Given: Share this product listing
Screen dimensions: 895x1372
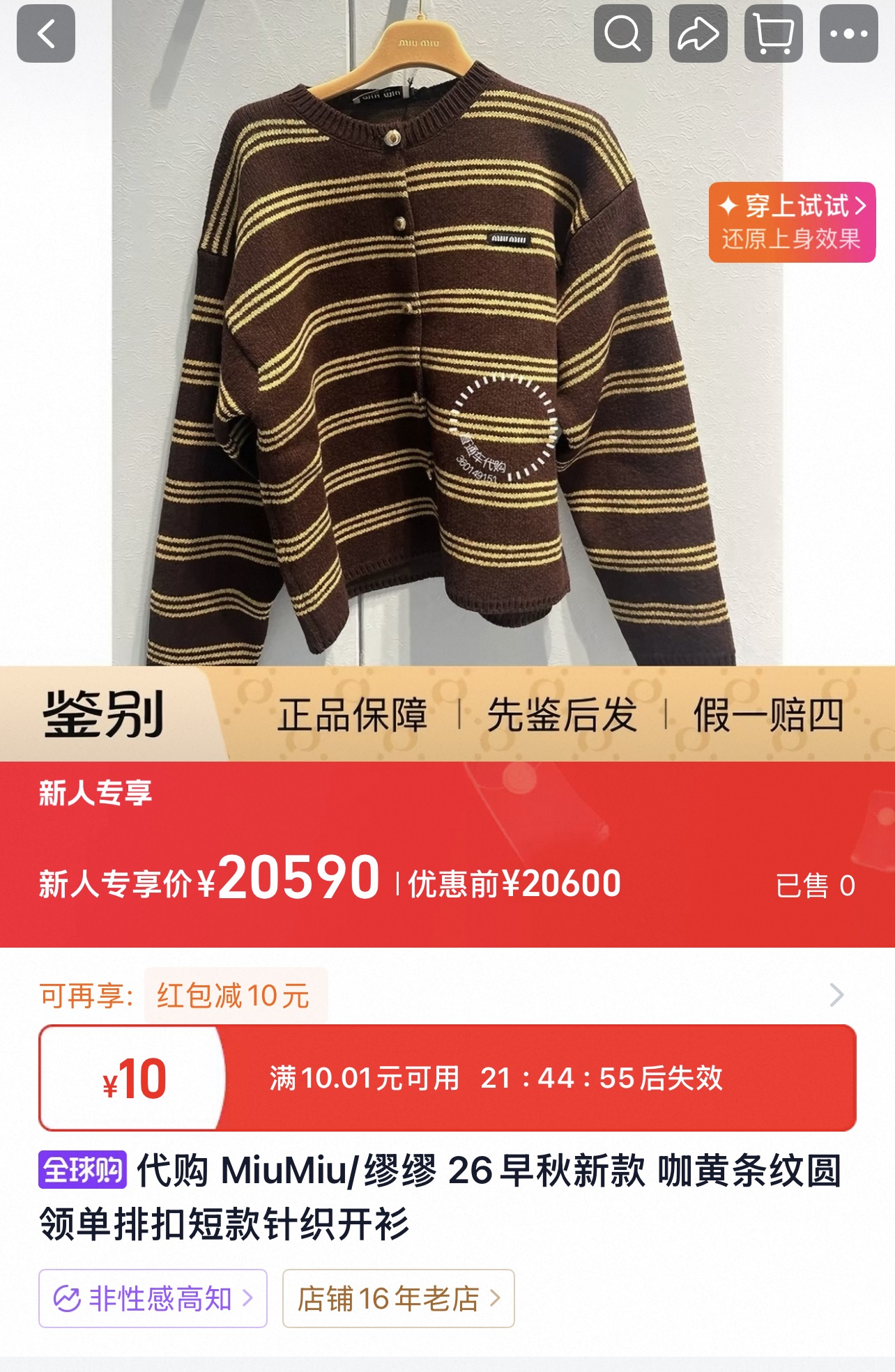Looking at the screenshot, I should click(698, 33).
